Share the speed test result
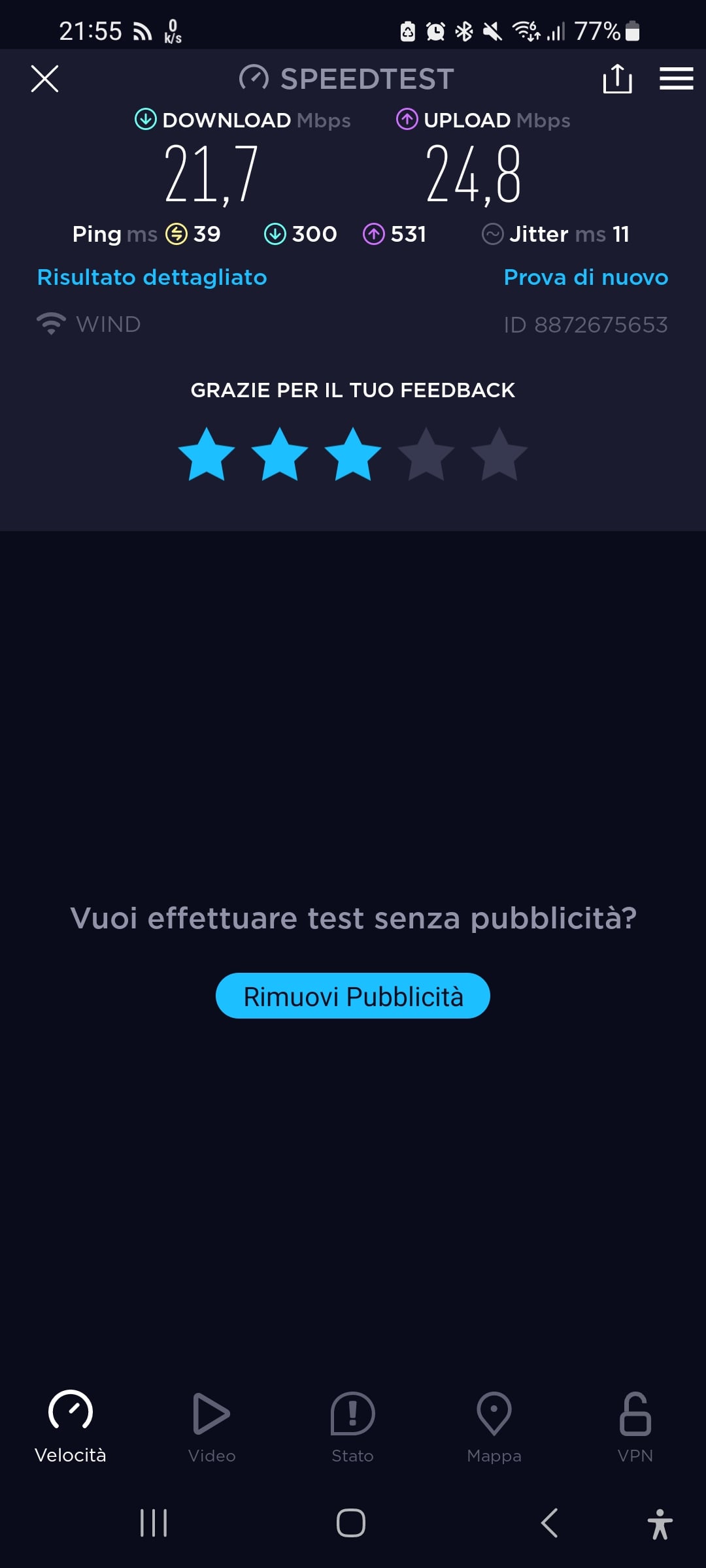Viewport: 706px width, 1568px height. [x=617, y=79]
